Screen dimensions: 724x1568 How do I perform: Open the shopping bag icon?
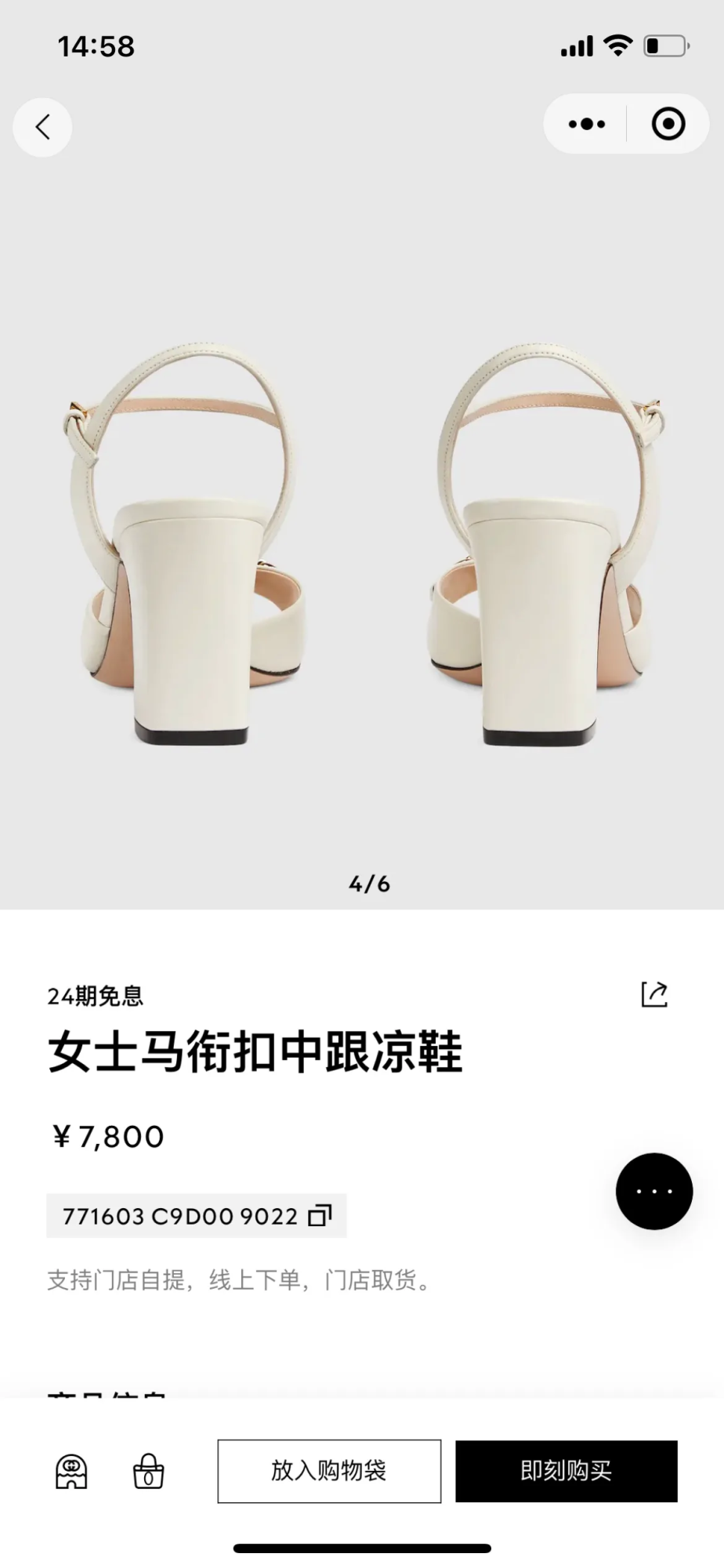pyautogui.click(x=148, y=1471)
